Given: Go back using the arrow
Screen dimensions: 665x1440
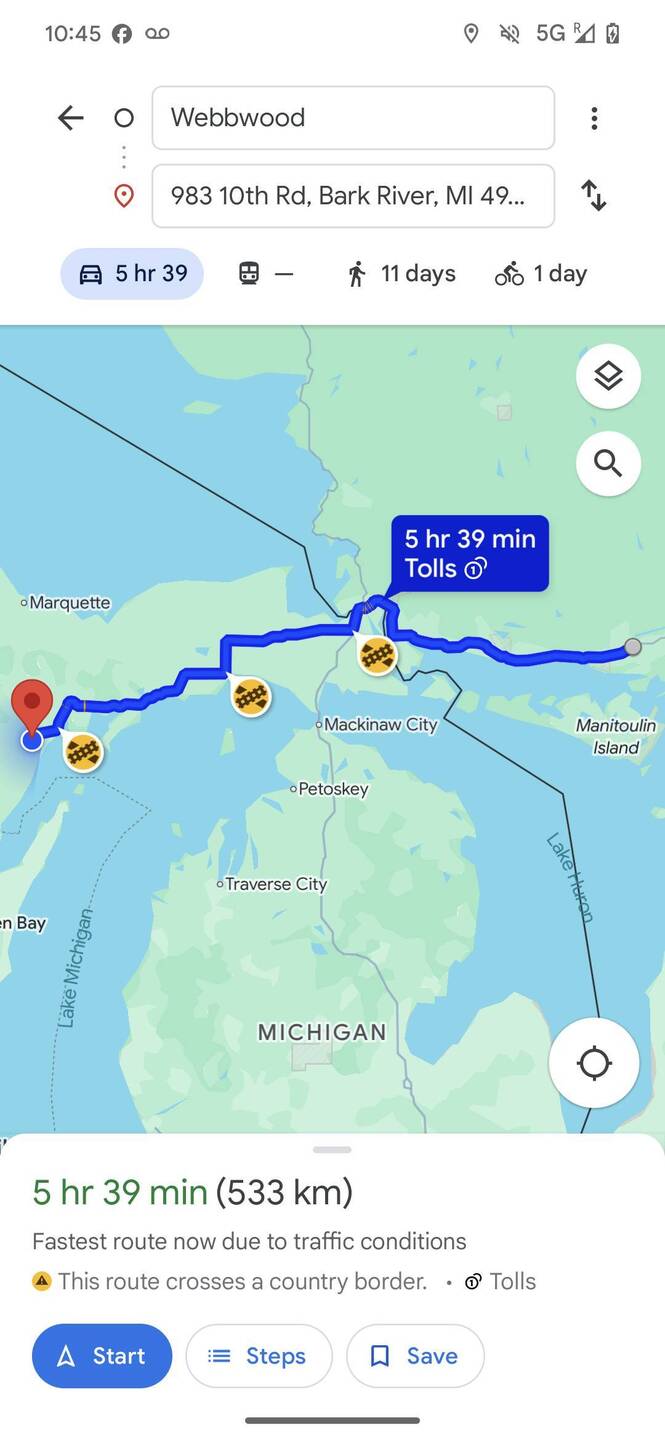Looking at the screenshot, I should click(70, 118).
